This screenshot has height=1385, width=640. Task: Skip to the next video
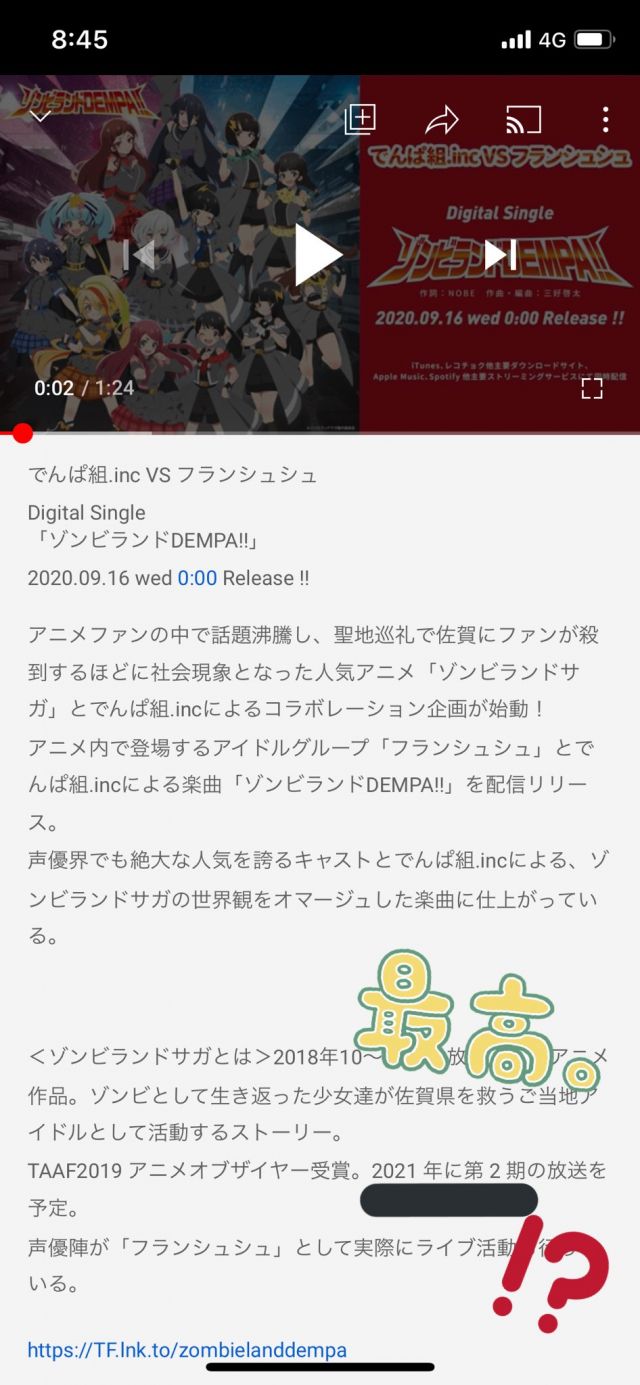click(500, 255)
